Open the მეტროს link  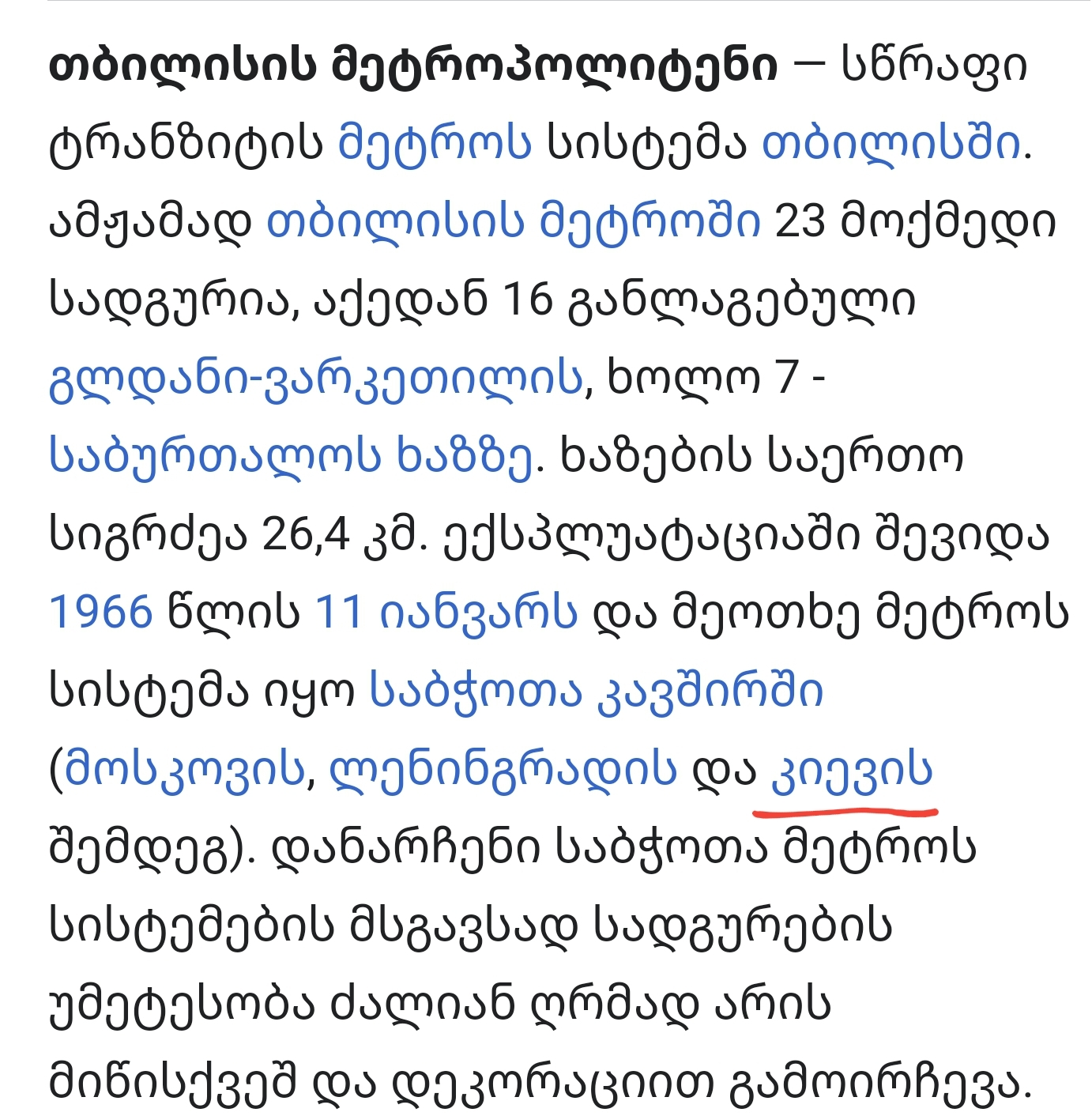[x=434, y=144]
